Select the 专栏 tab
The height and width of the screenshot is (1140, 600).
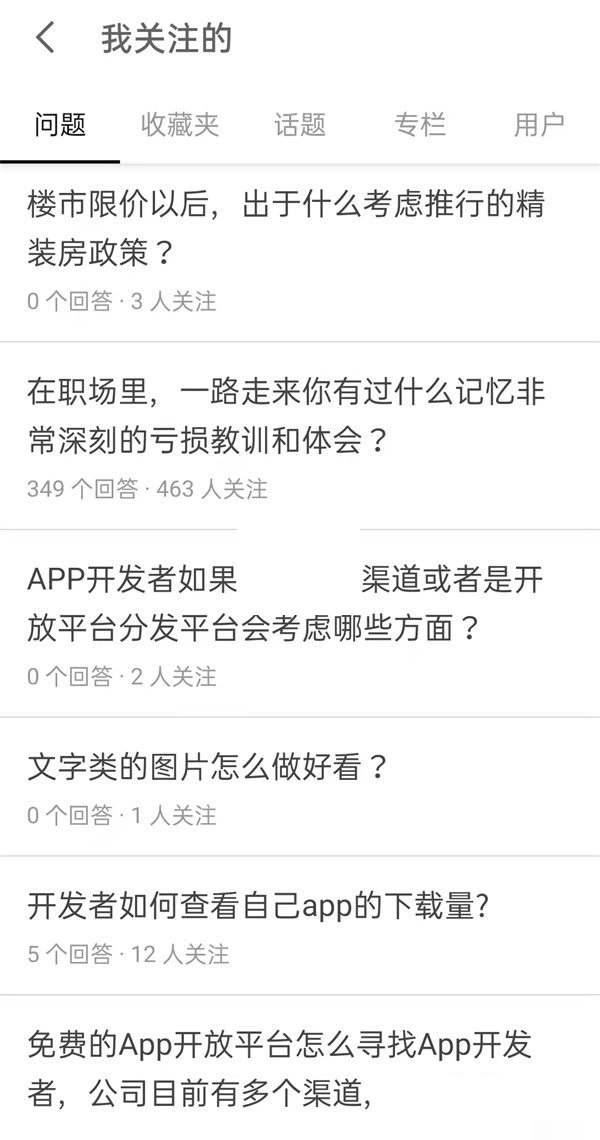(x=420, y=125)
